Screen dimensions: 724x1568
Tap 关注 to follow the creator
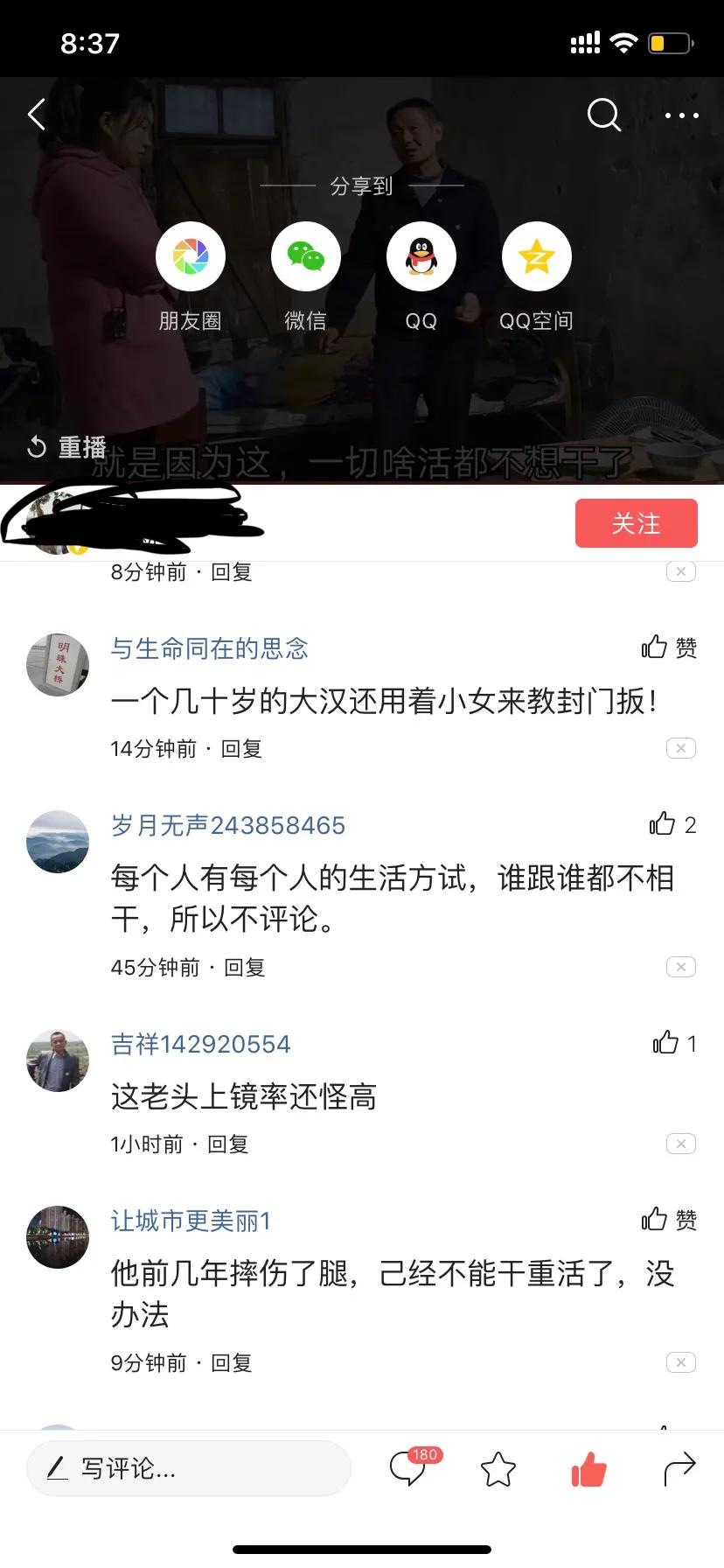coord(636,522)
